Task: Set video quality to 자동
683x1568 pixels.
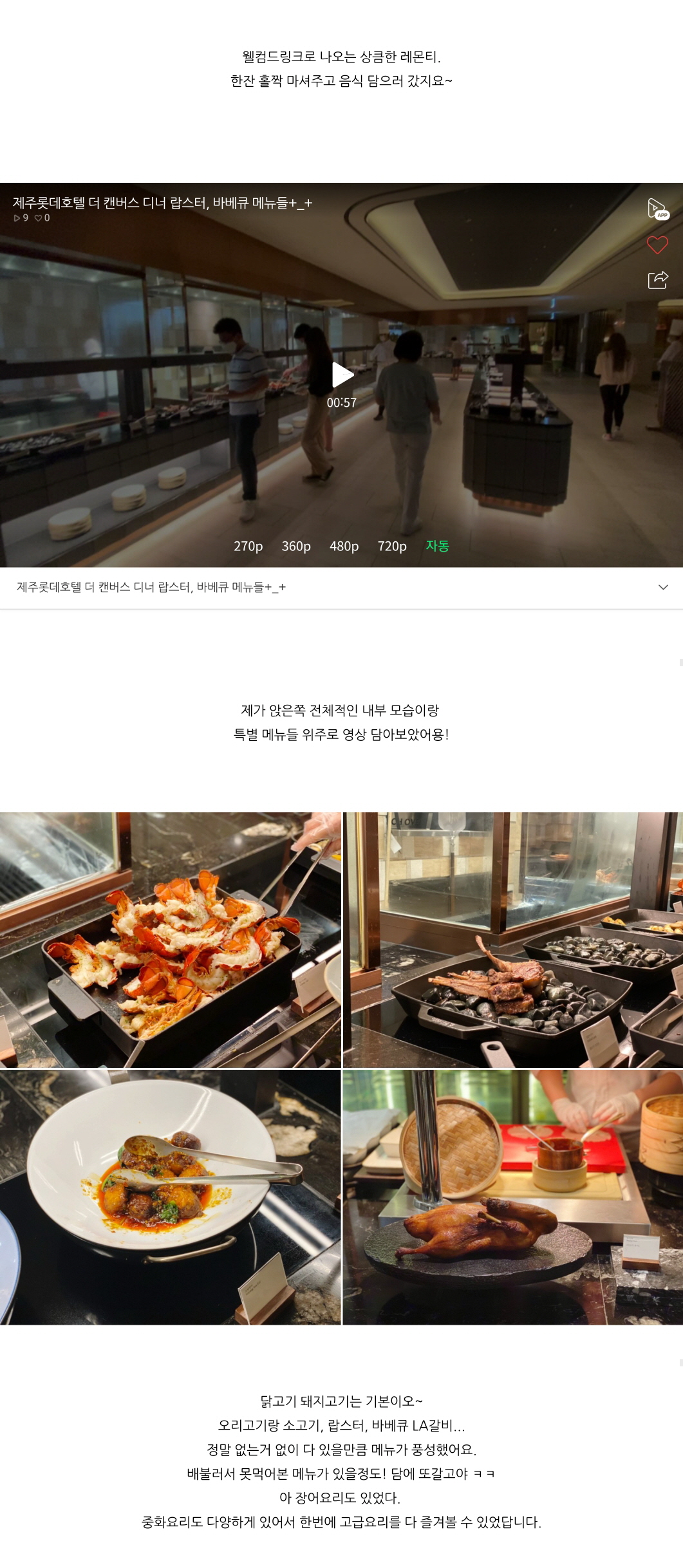Action: click(437, 546)
